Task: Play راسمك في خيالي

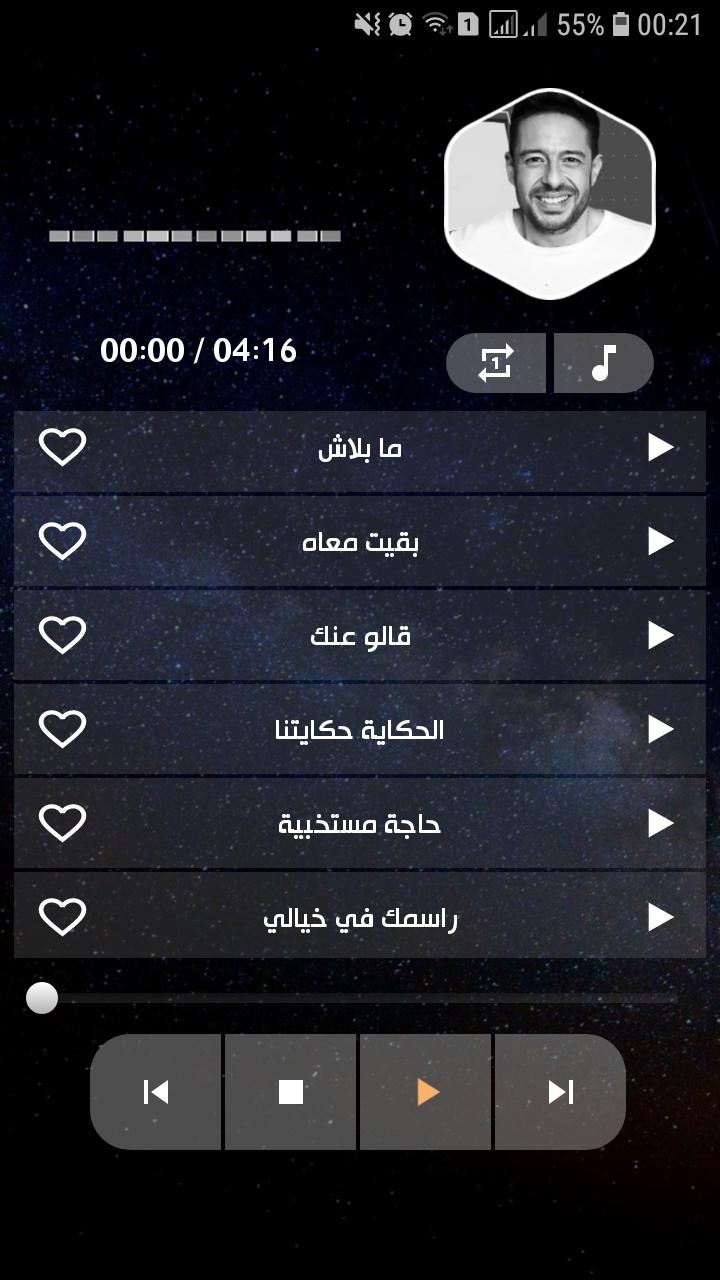Action: tap(660, 917)
